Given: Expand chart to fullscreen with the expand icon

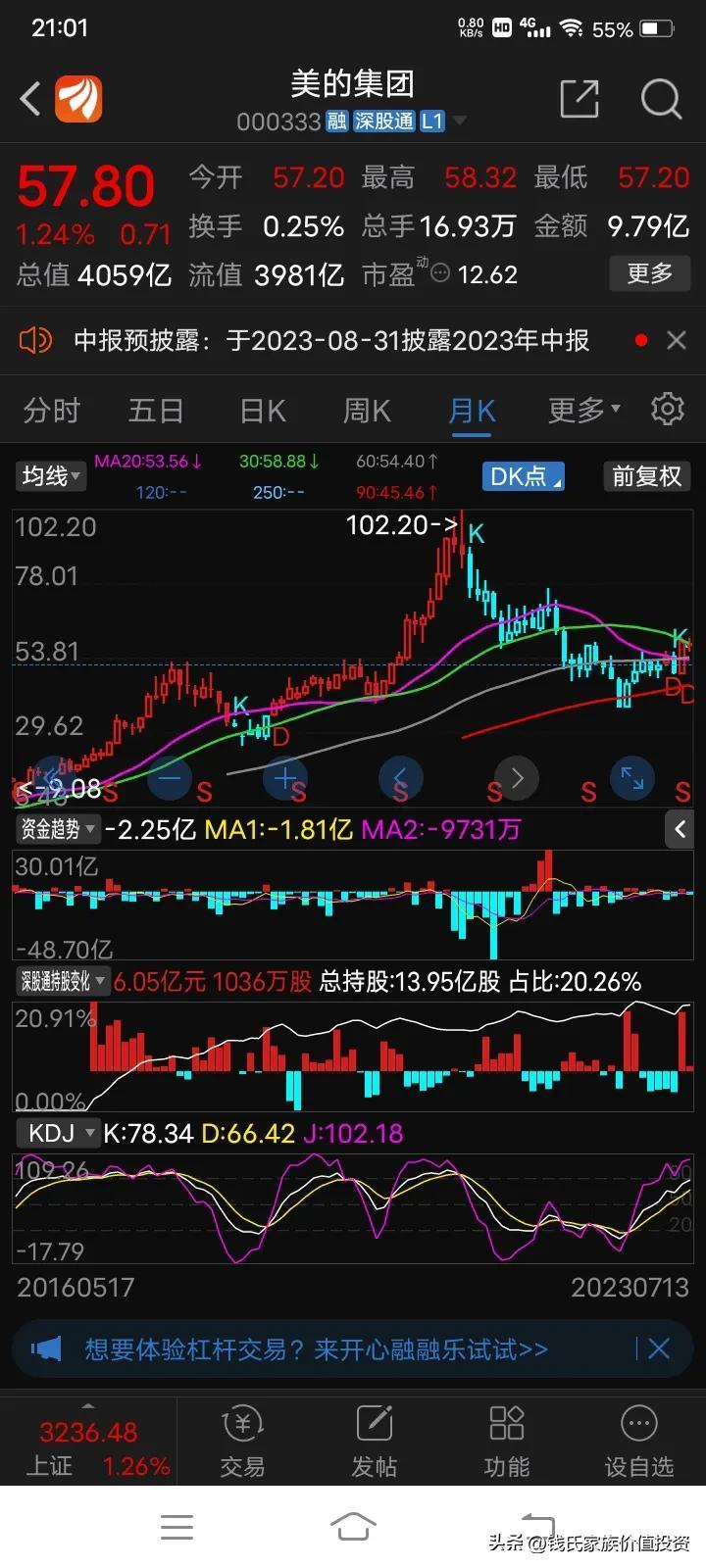Looking at the screenshot, I should click(x=631, y=778).
